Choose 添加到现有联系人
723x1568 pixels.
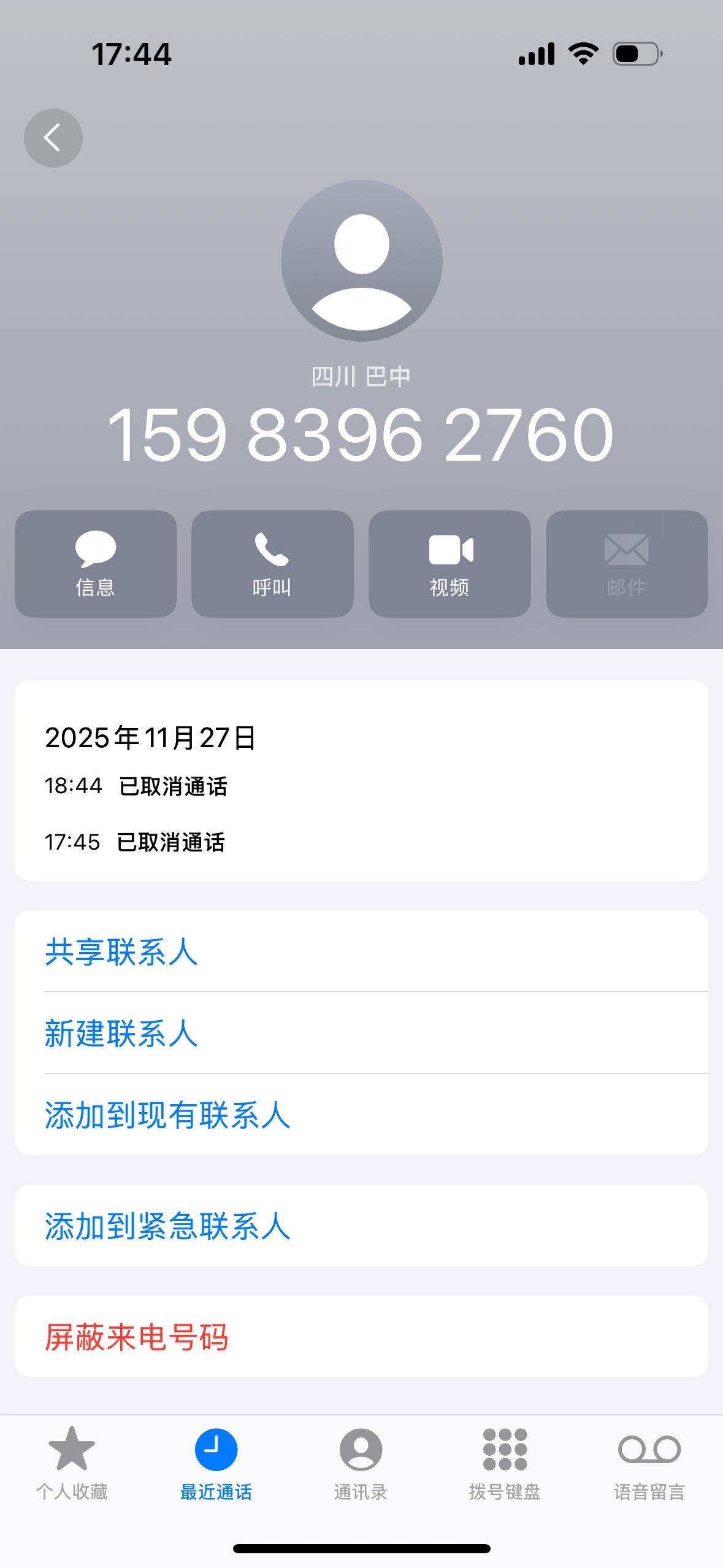tap(167, 1115)
